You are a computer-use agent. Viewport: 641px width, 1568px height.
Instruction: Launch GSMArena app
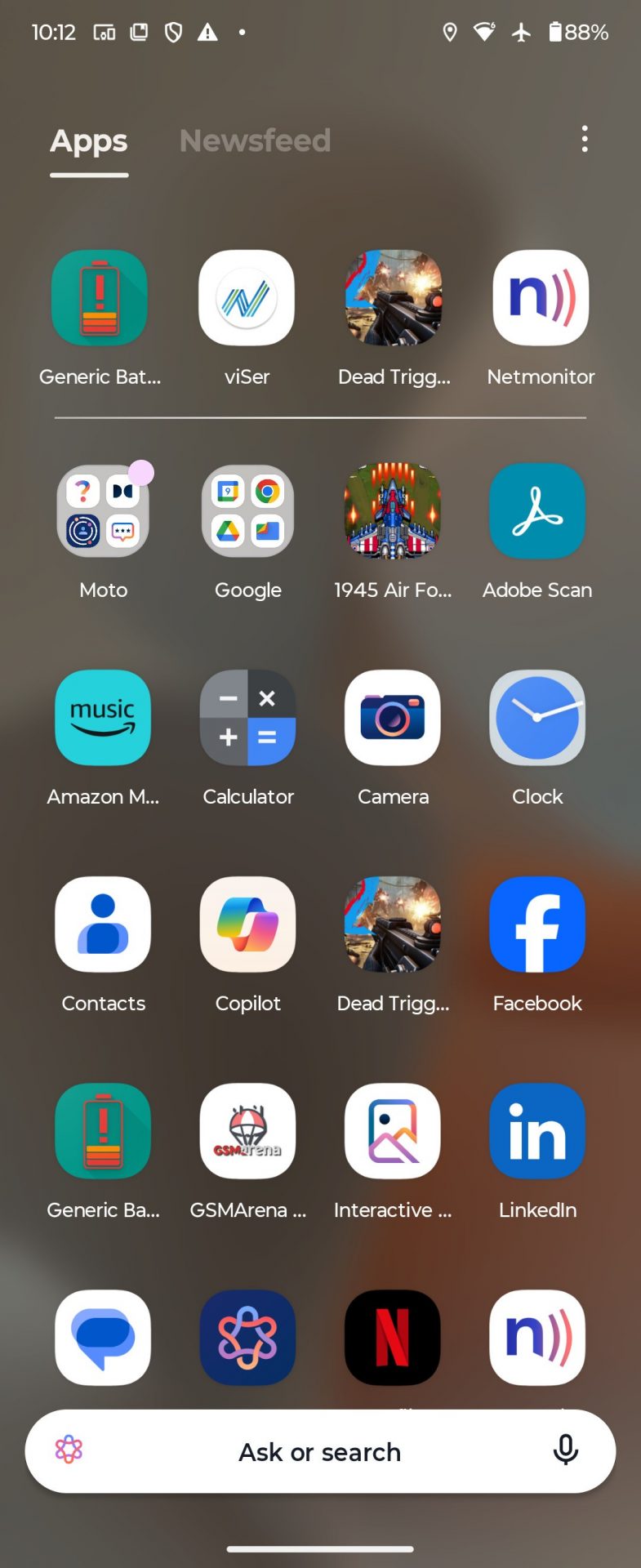(248, 1131)
